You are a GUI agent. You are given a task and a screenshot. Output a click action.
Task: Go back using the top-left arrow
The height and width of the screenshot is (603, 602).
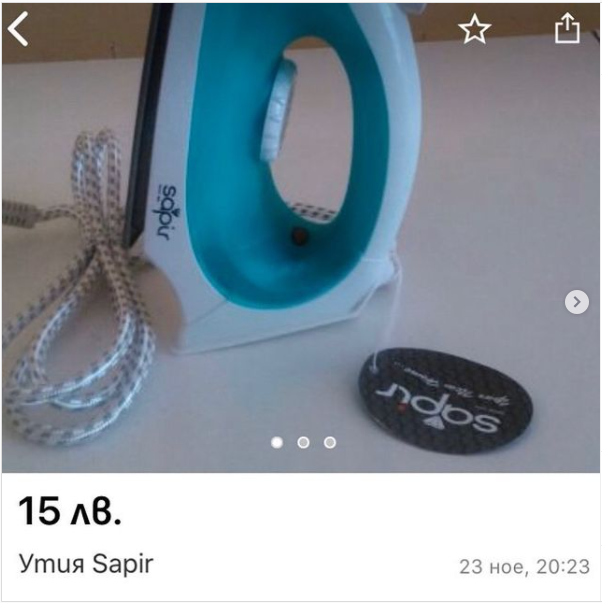[18, 30]
